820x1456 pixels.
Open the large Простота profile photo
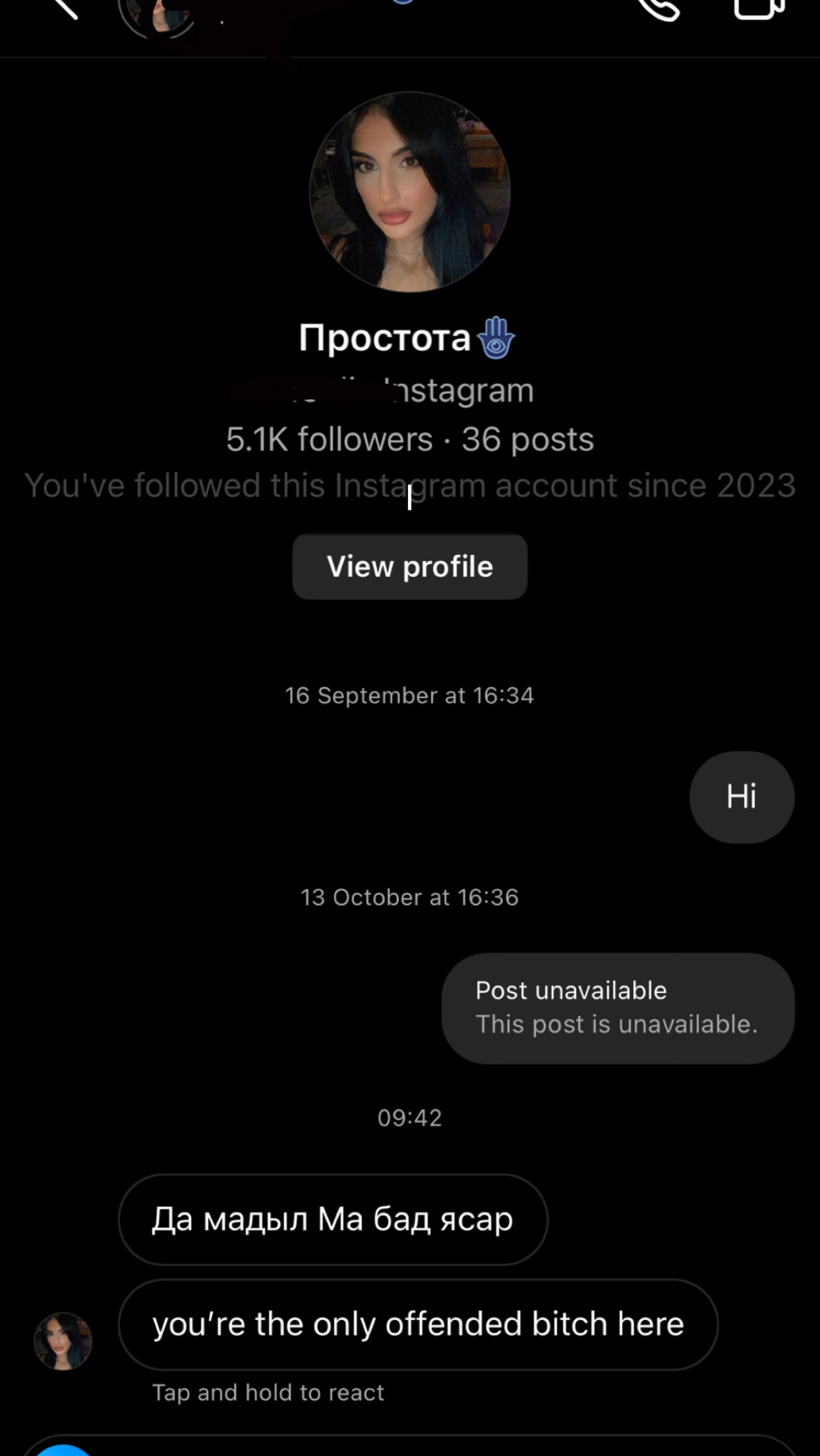pos(409,192)
